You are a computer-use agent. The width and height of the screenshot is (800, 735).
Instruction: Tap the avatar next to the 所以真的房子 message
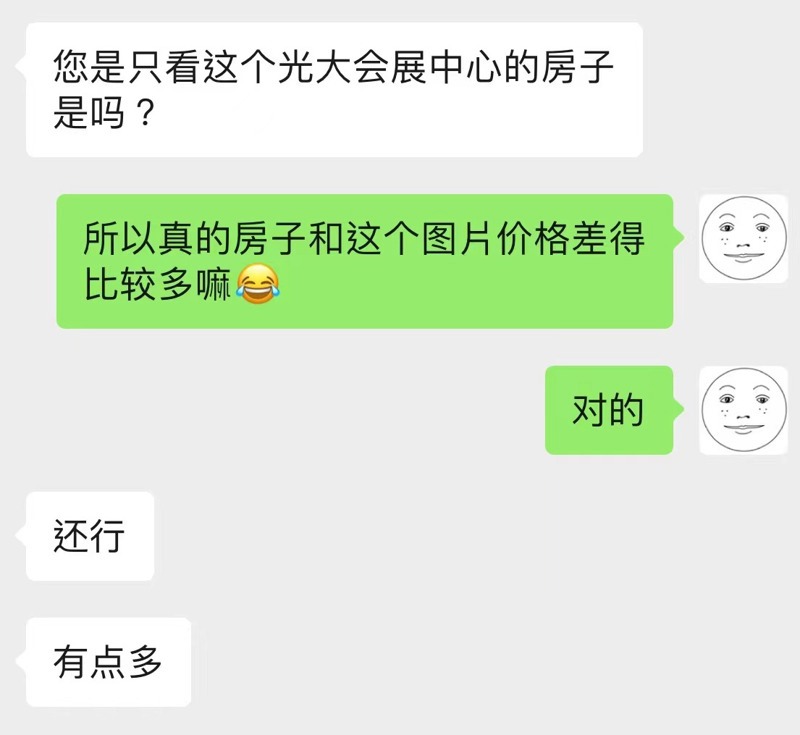tap(742, 238)
